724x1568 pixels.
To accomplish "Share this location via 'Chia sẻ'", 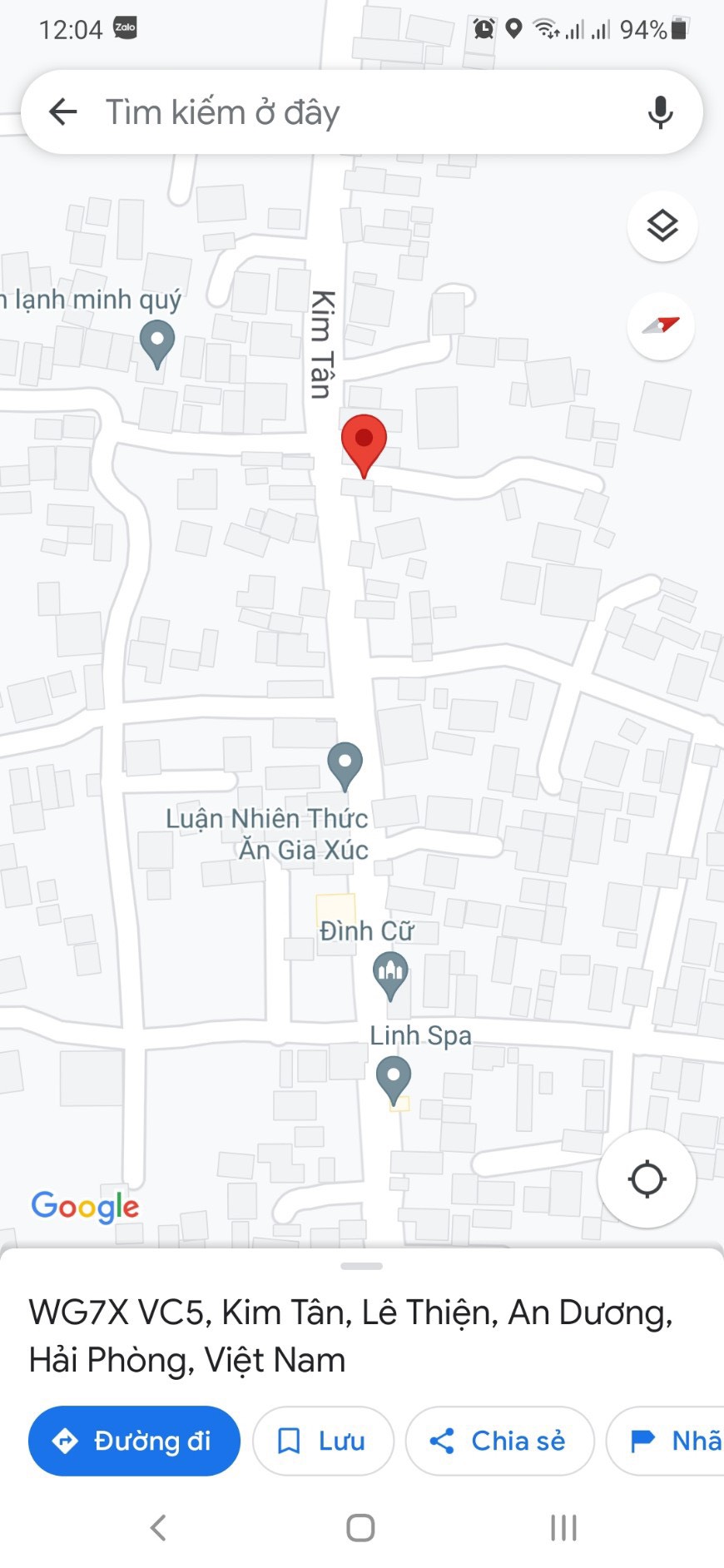I will [x=499, y=1441].
